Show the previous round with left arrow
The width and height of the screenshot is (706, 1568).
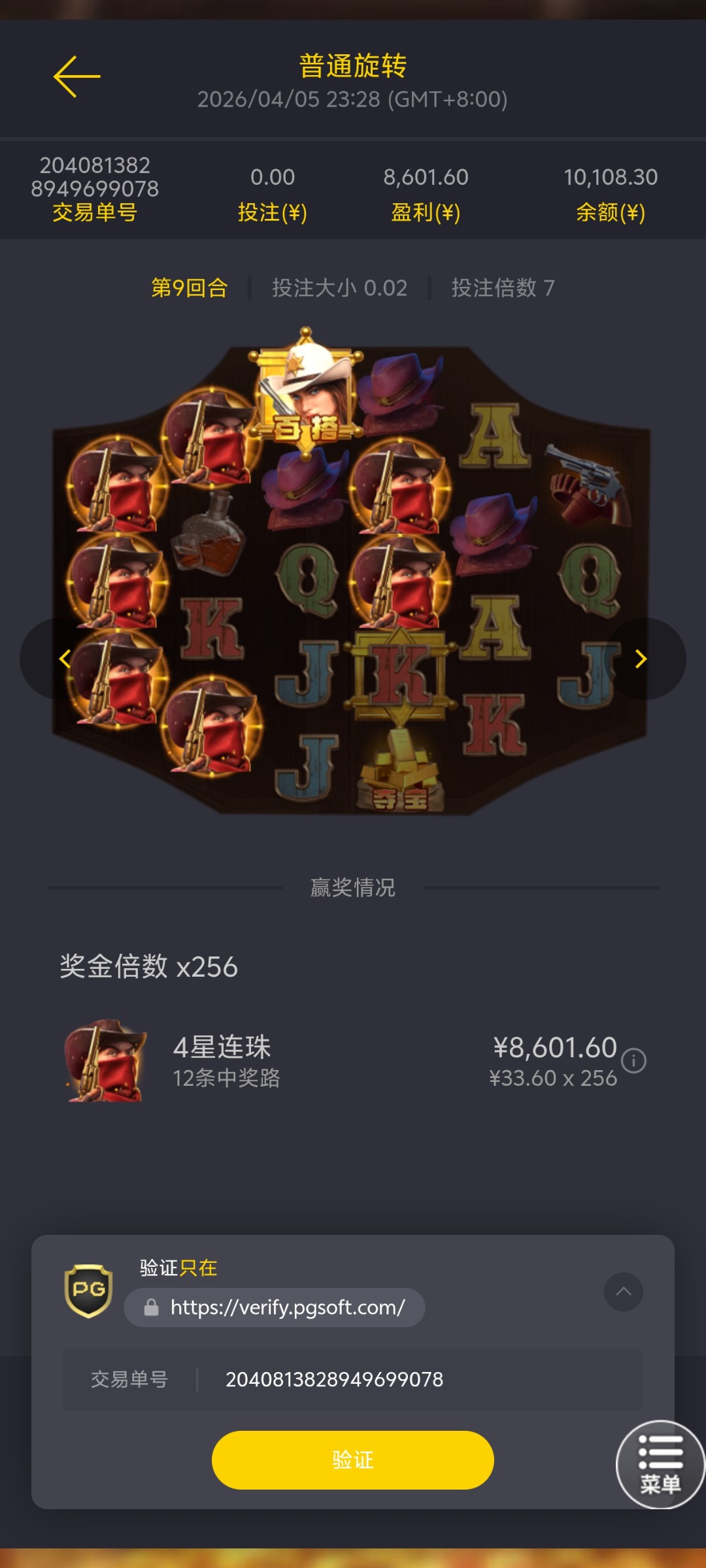(x=64, y=659)
